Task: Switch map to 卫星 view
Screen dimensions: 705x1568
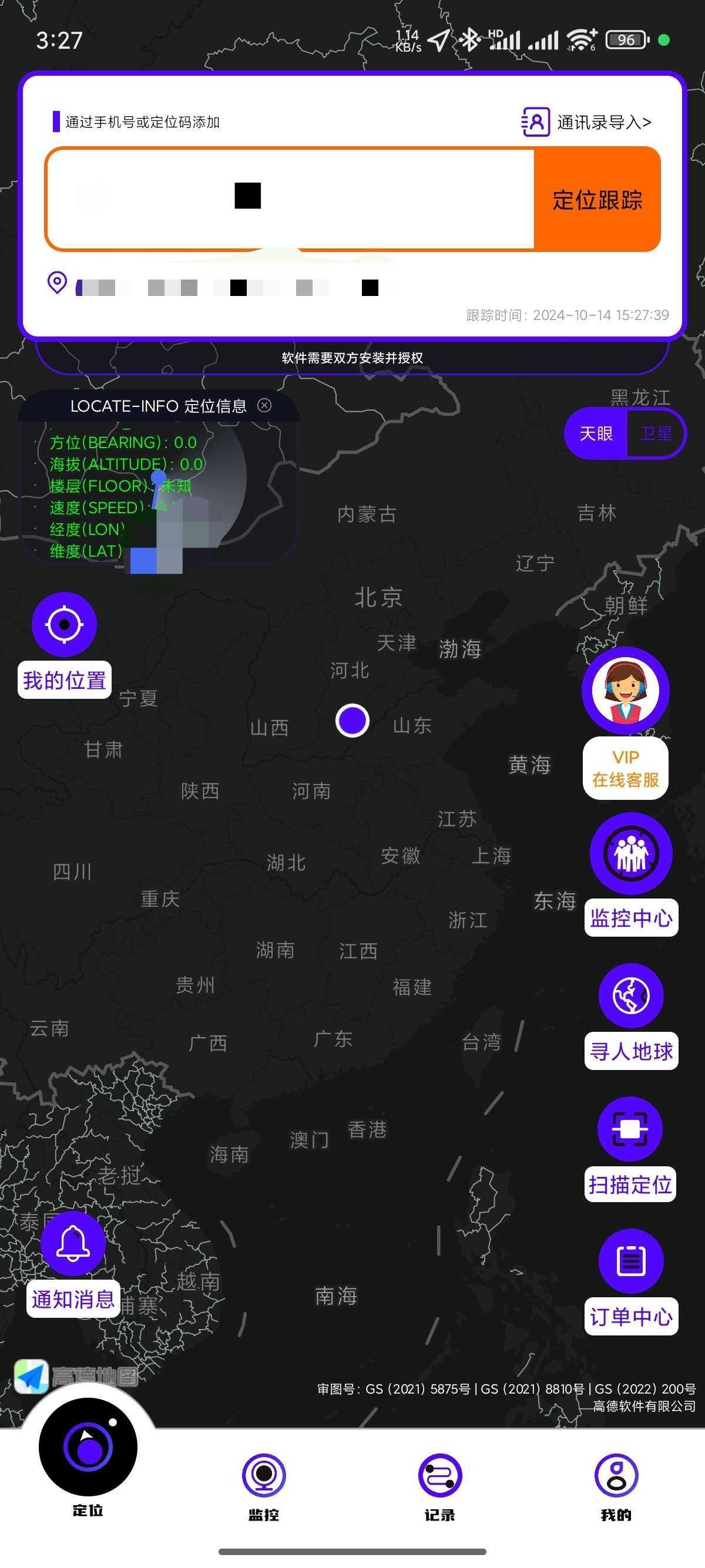Action: (656, 433)
